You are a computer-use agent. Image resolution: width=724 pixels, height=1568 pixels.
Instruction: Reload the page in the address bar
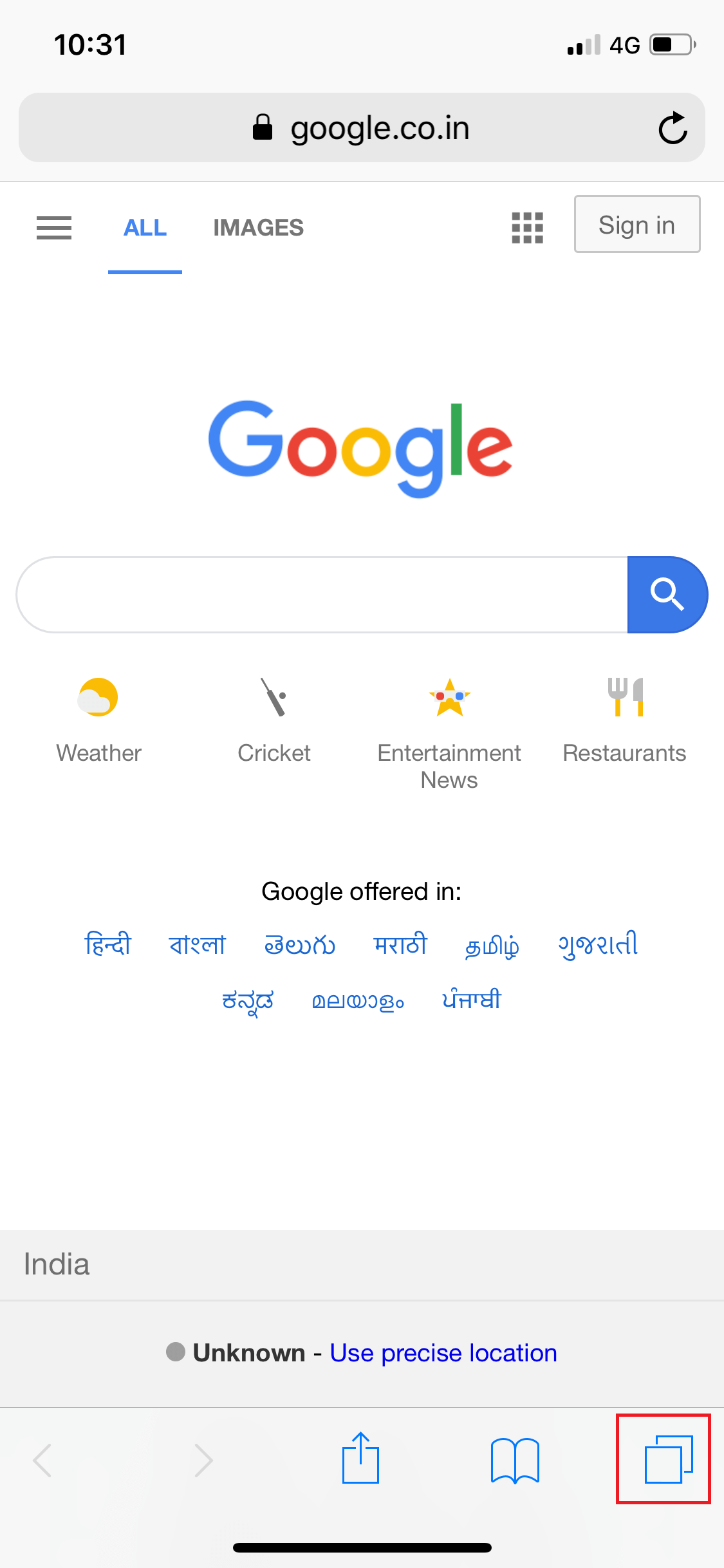coord(673,128)
